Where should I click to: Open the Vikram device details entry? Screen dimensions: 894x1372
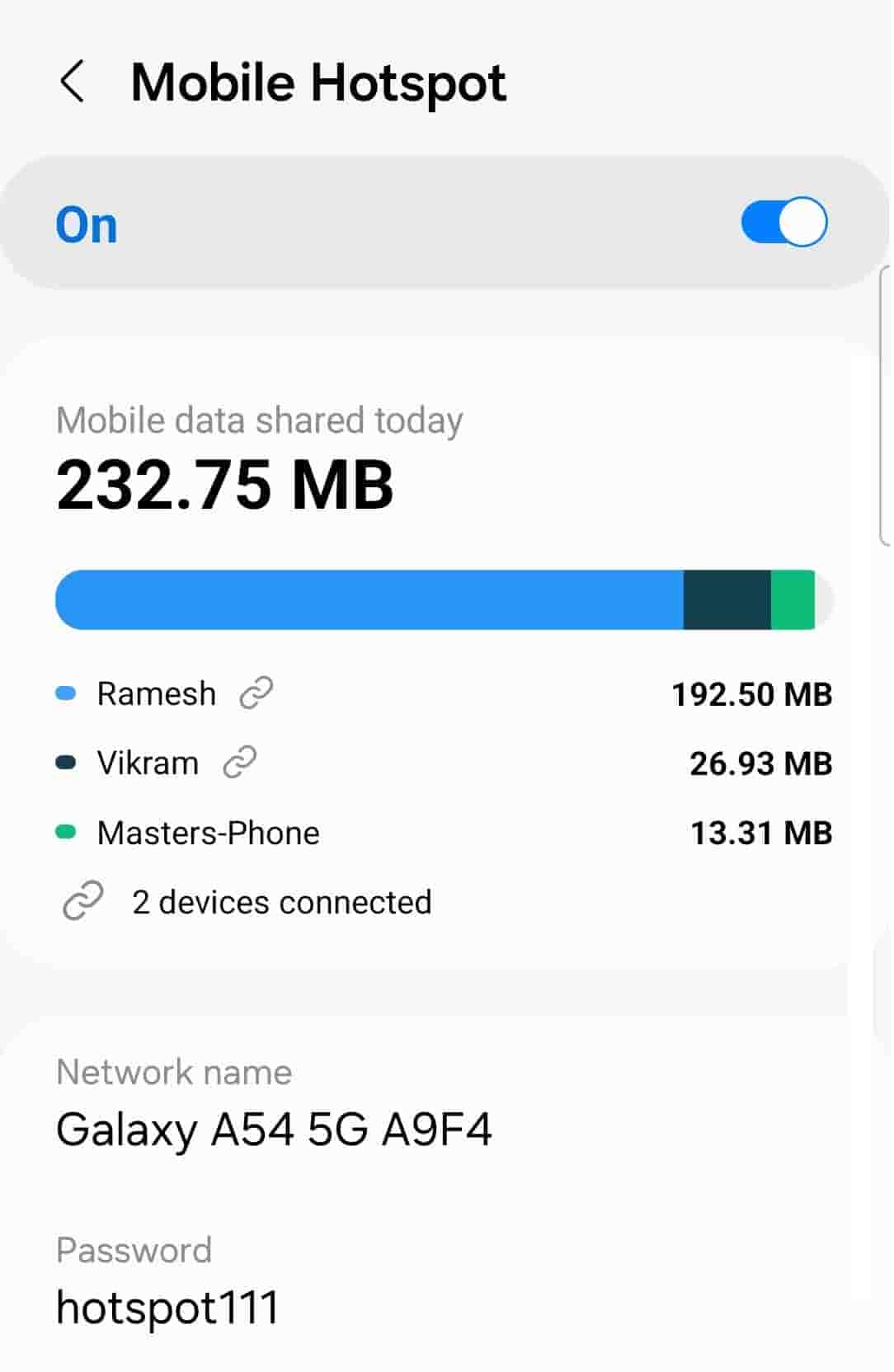click(x=147, y=762)
